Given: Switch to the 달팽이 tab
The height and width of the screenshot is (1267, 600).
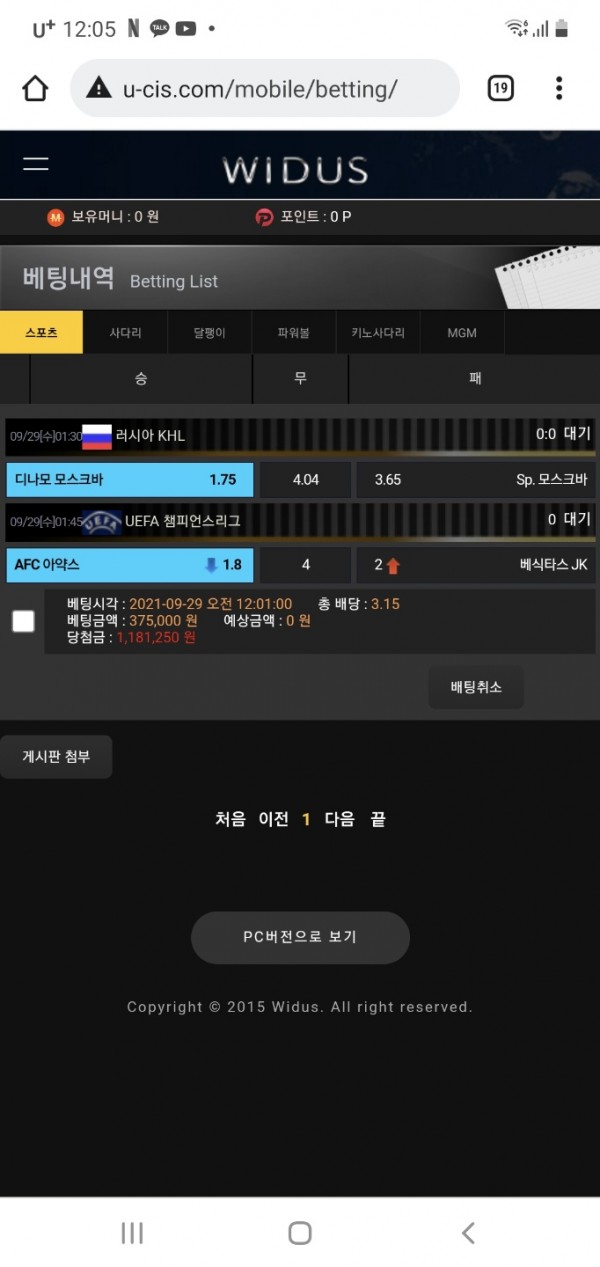Looking at the screenshot, I should click(209, 332).
